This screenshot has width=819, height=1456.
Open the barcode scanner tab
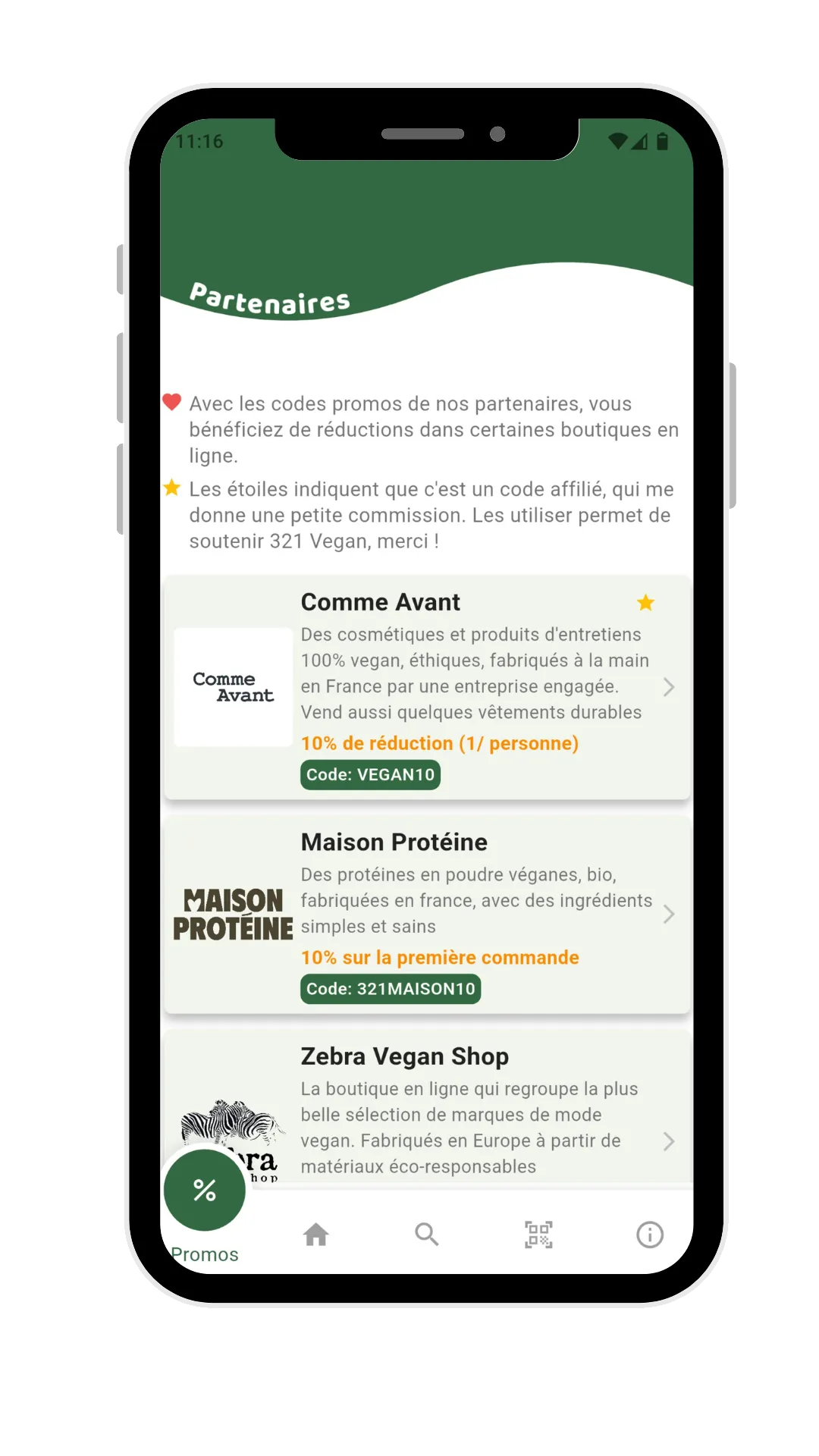pyautogui.click(x=538, y=1235)
